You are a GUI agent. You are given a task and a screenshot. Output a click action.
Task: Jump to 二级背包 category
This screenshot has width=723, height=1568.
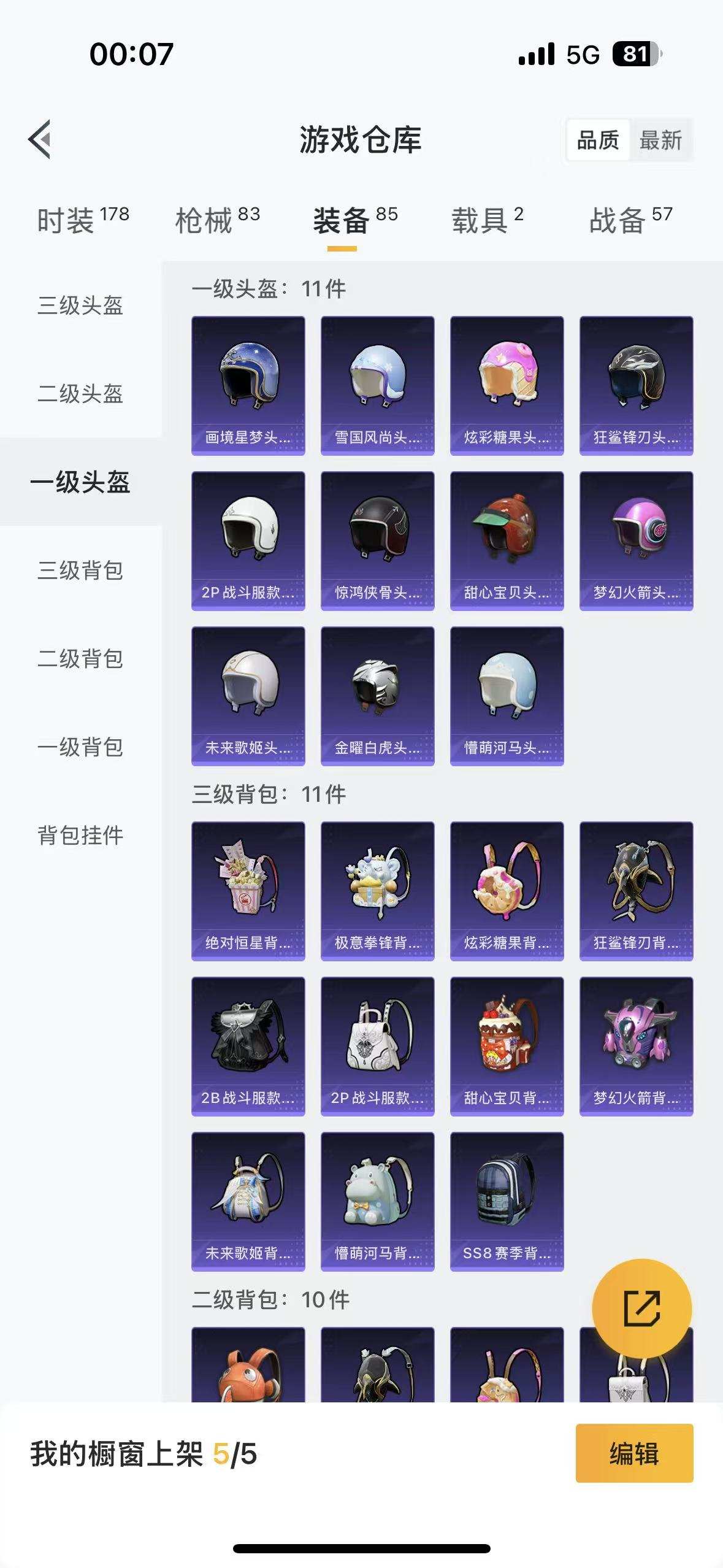coord(80,658)
